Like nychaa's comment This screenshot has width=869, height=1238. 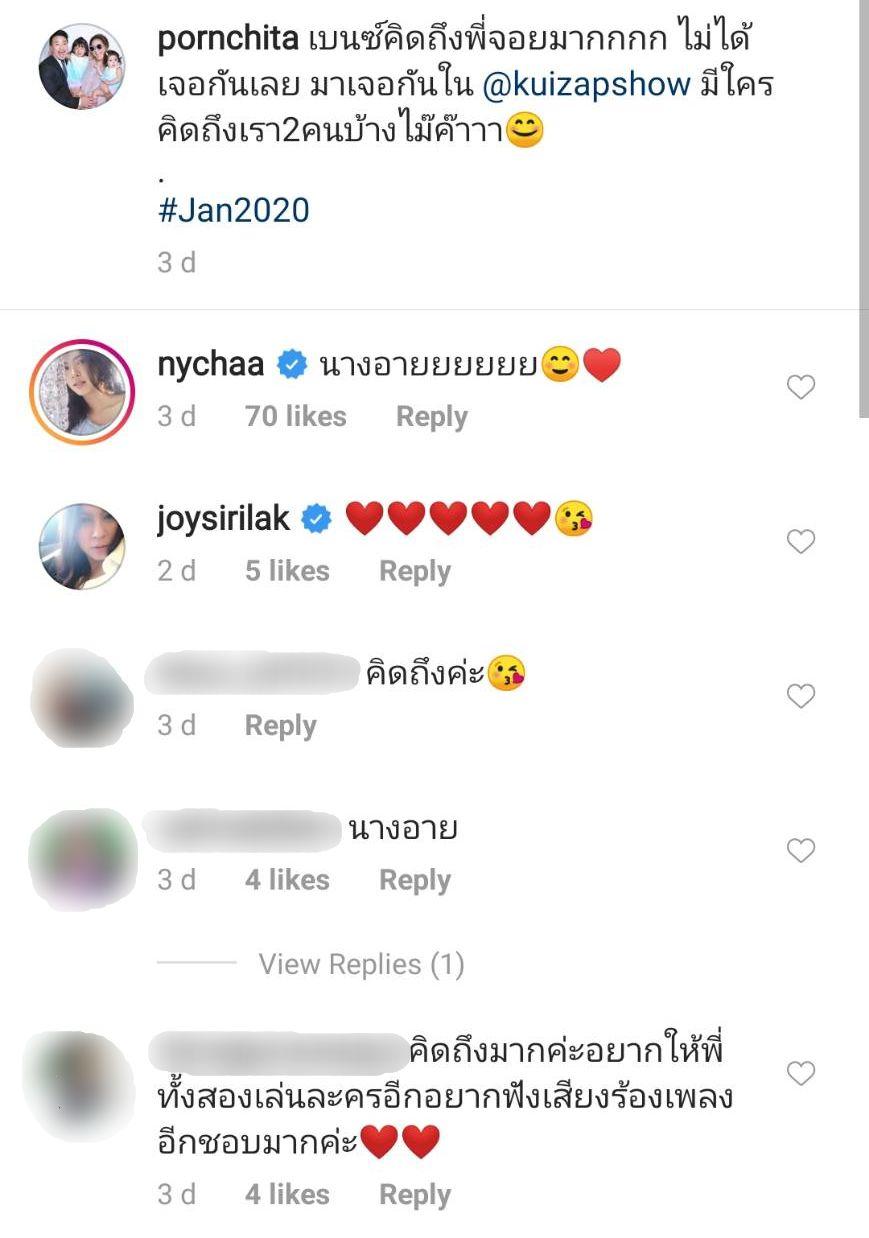800,387
